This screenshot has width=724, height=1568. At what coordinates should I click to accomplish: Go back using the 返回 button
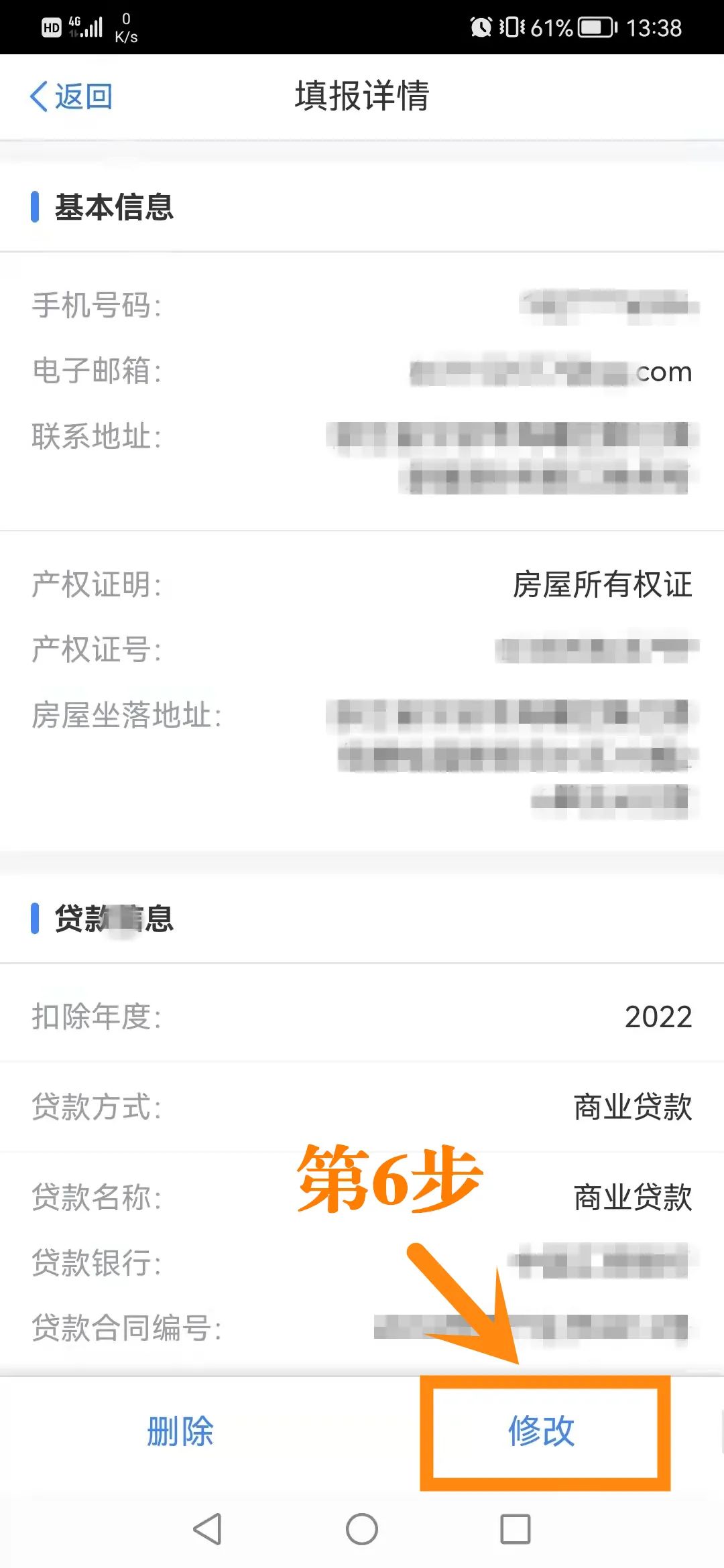pyautogui.click(x=71, y=96)
